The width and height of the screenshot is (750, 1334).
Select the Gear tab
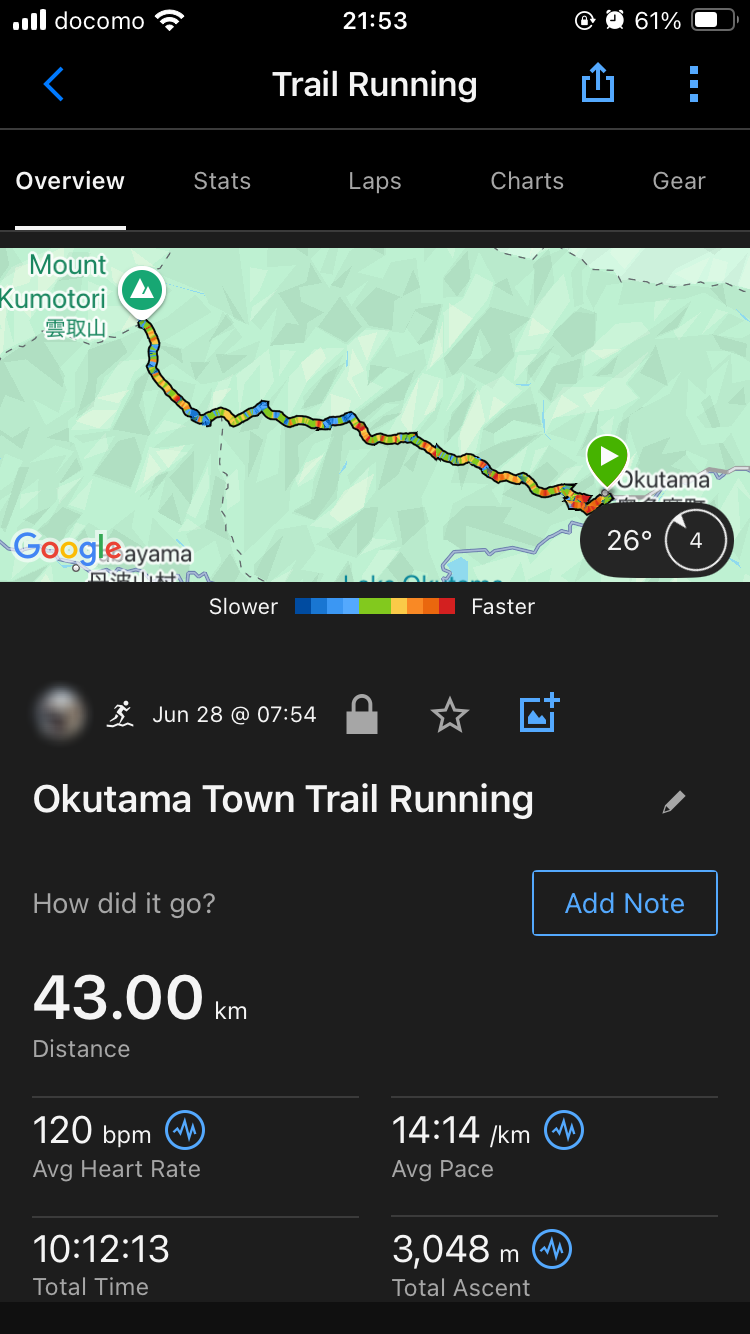coord(679,181)
